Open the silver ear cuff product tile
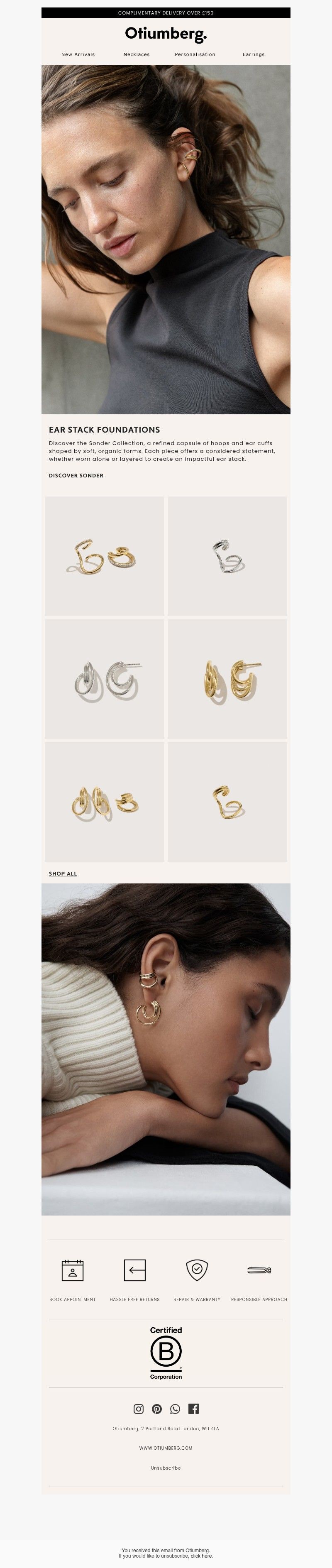 [227, 556]
